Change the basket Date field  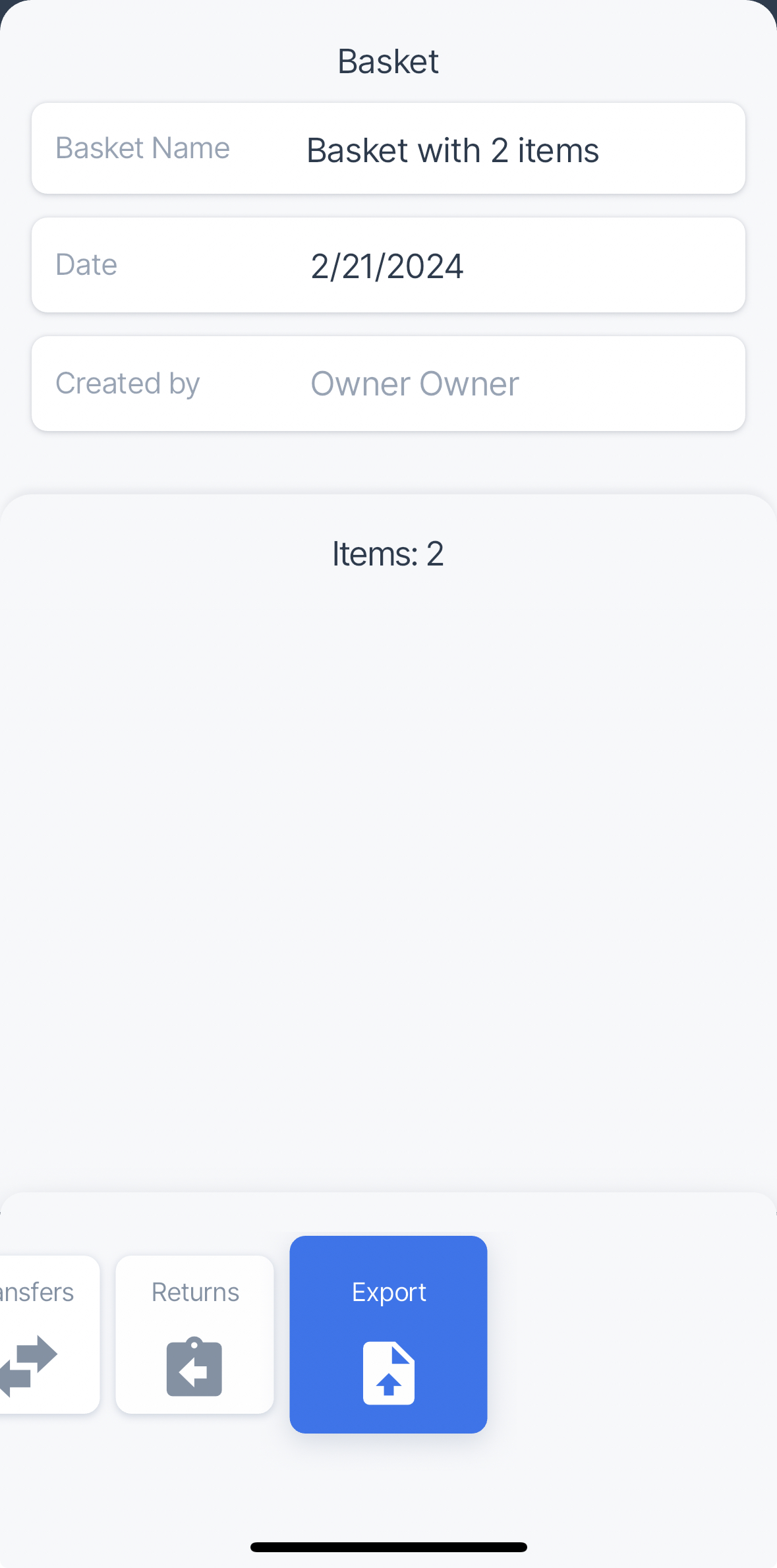click(388, 265)
